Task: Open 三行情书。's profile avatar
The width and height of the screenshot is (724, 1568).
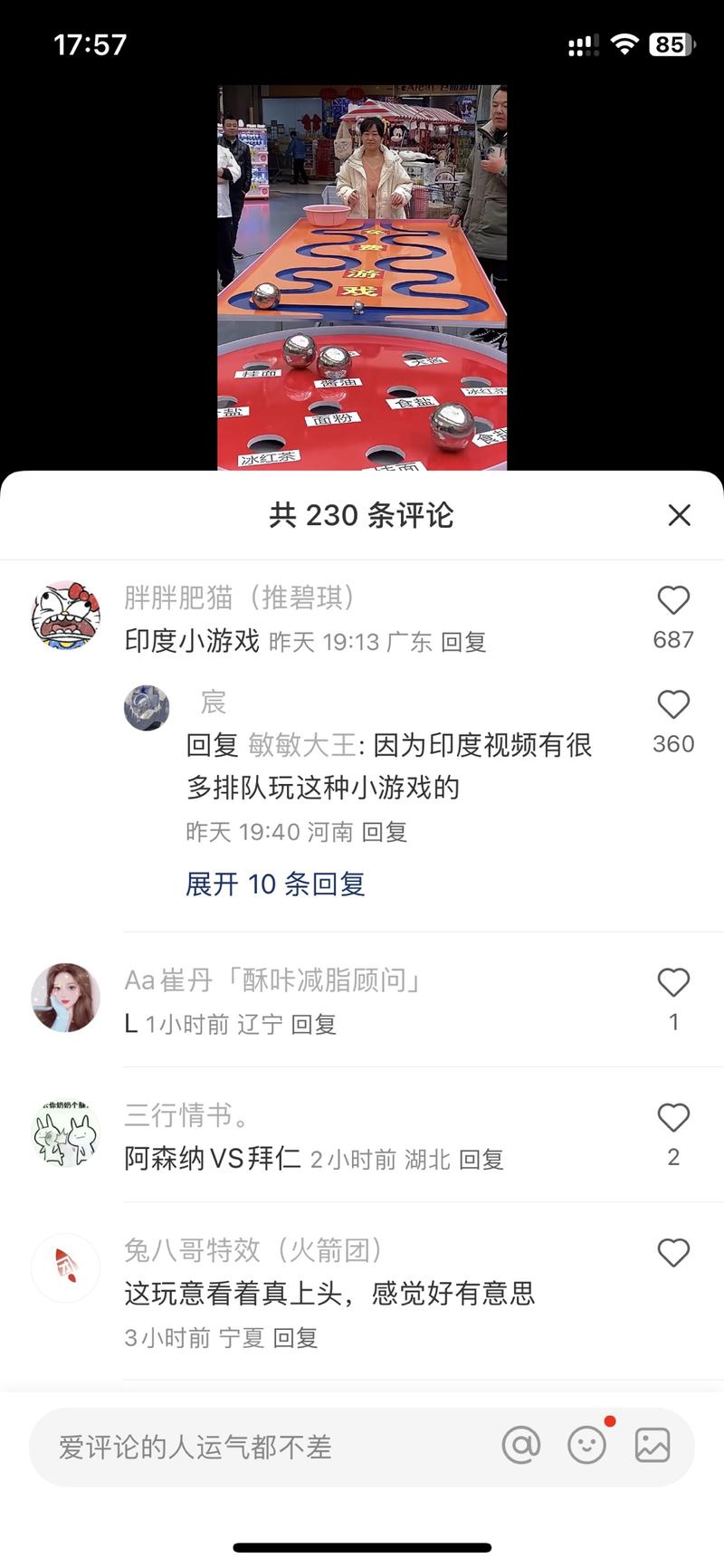Action: (65, 1134)
